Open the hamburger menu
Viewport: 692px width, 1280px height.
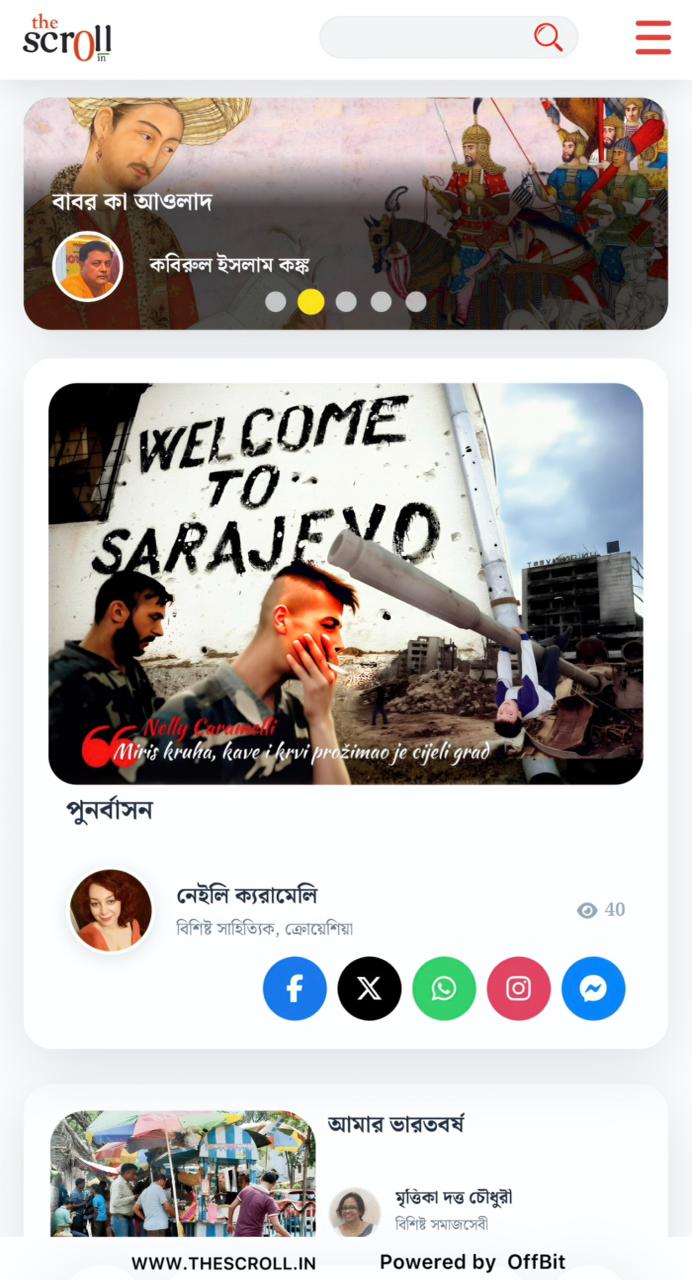click(653, 38)
